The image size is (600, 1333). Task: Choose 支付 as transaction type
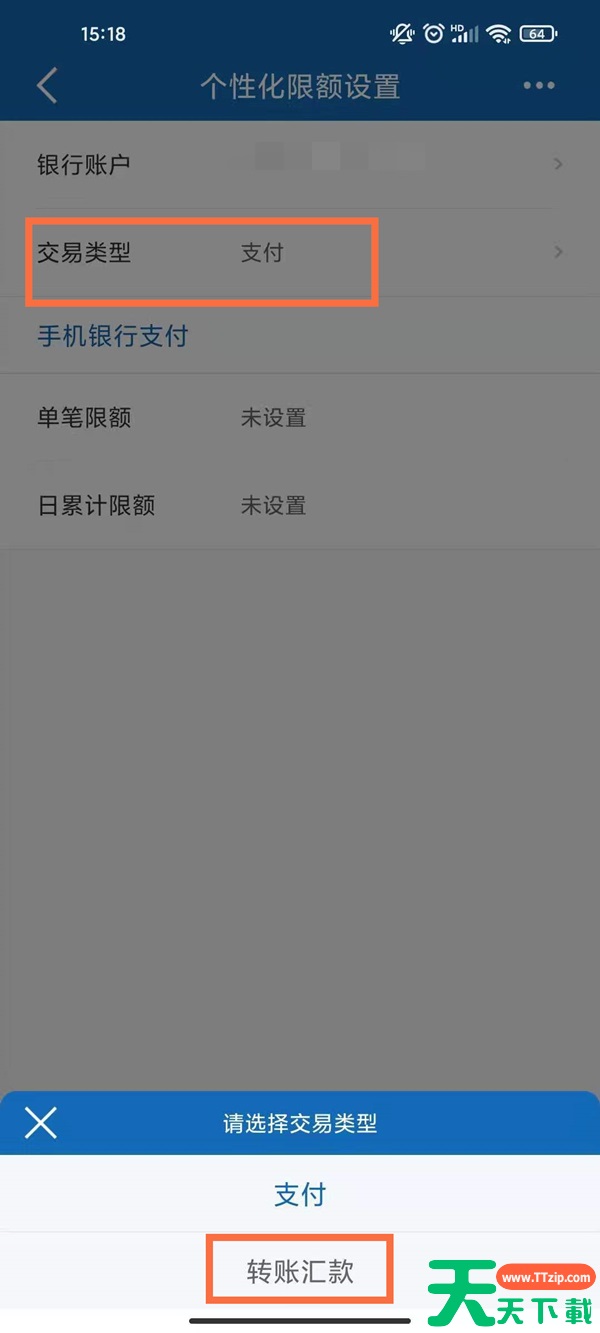click(300, 1194)
